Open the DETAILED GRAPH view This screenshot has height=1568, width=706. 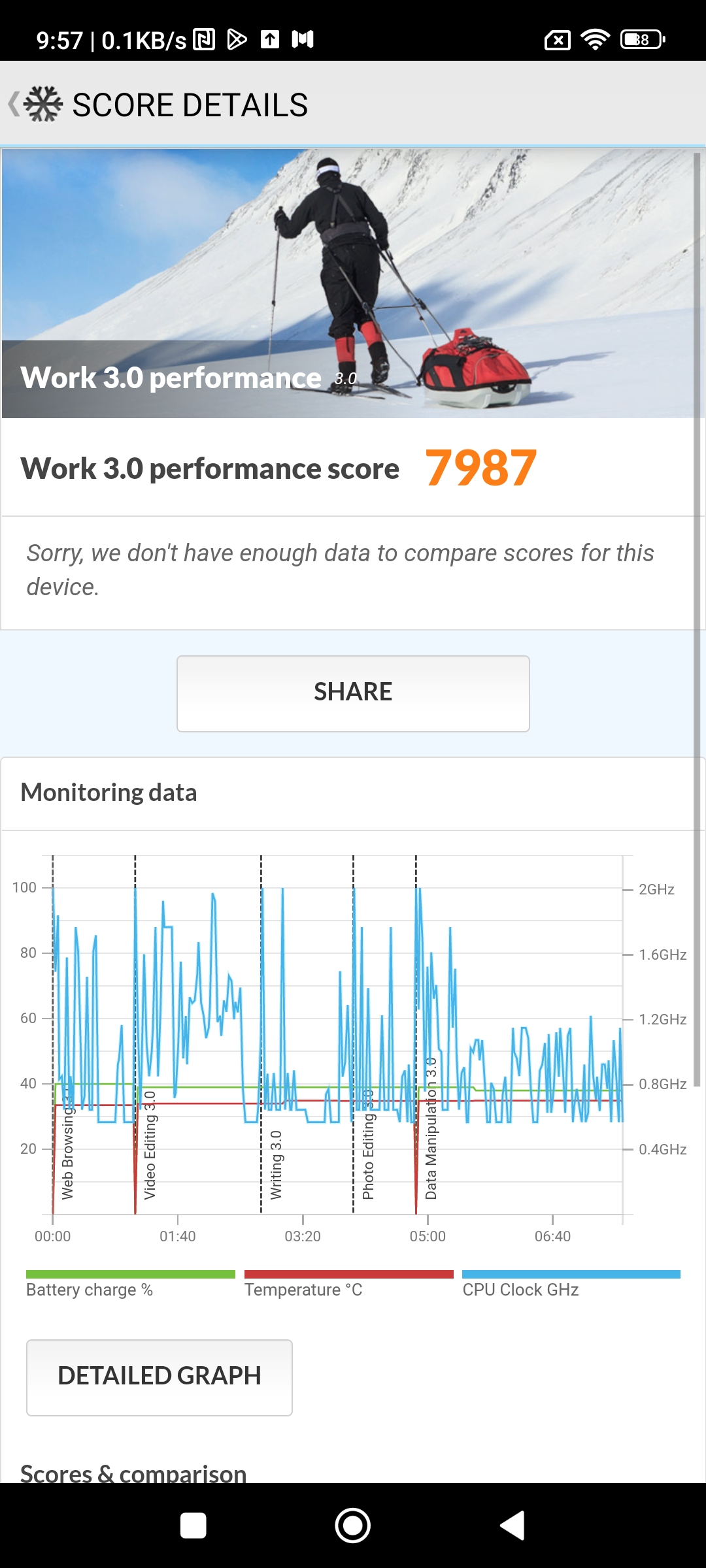[x=159, y=1377]
